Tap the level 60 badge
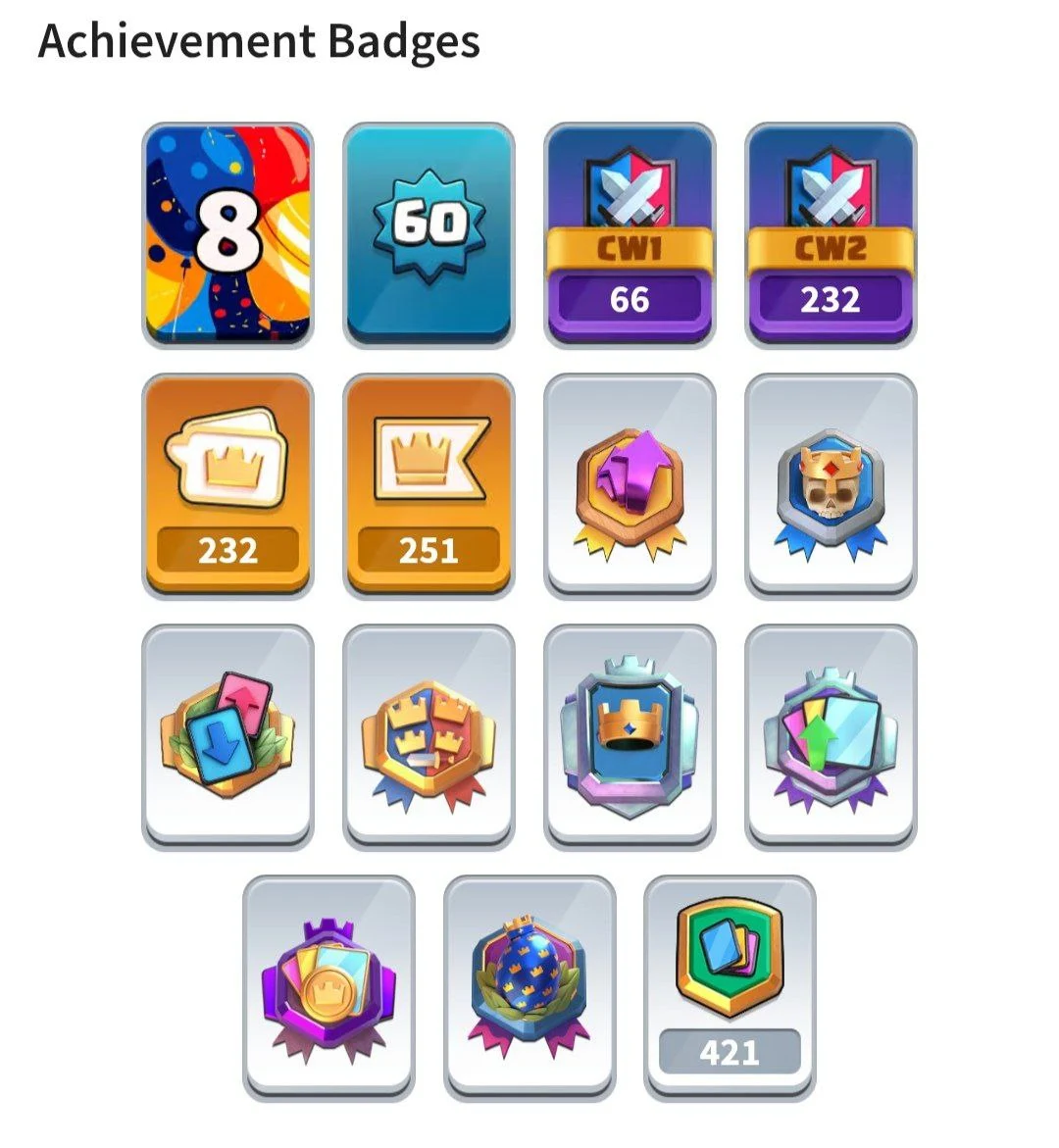The image size is (1059, 1148). point(429,235)
